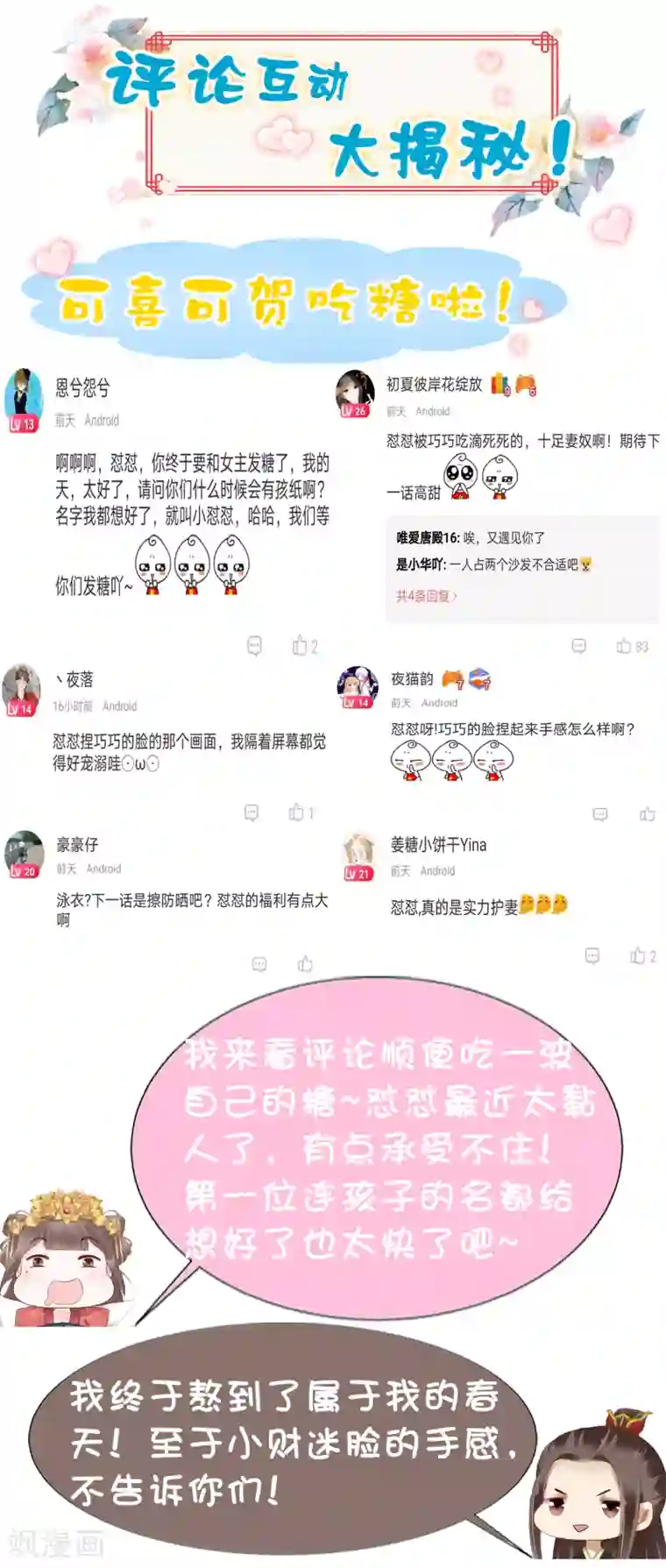Click the reply bubble icon under 豪豪仔's comment
This screenshot has height=1568, width=666.
coord(258,961)
